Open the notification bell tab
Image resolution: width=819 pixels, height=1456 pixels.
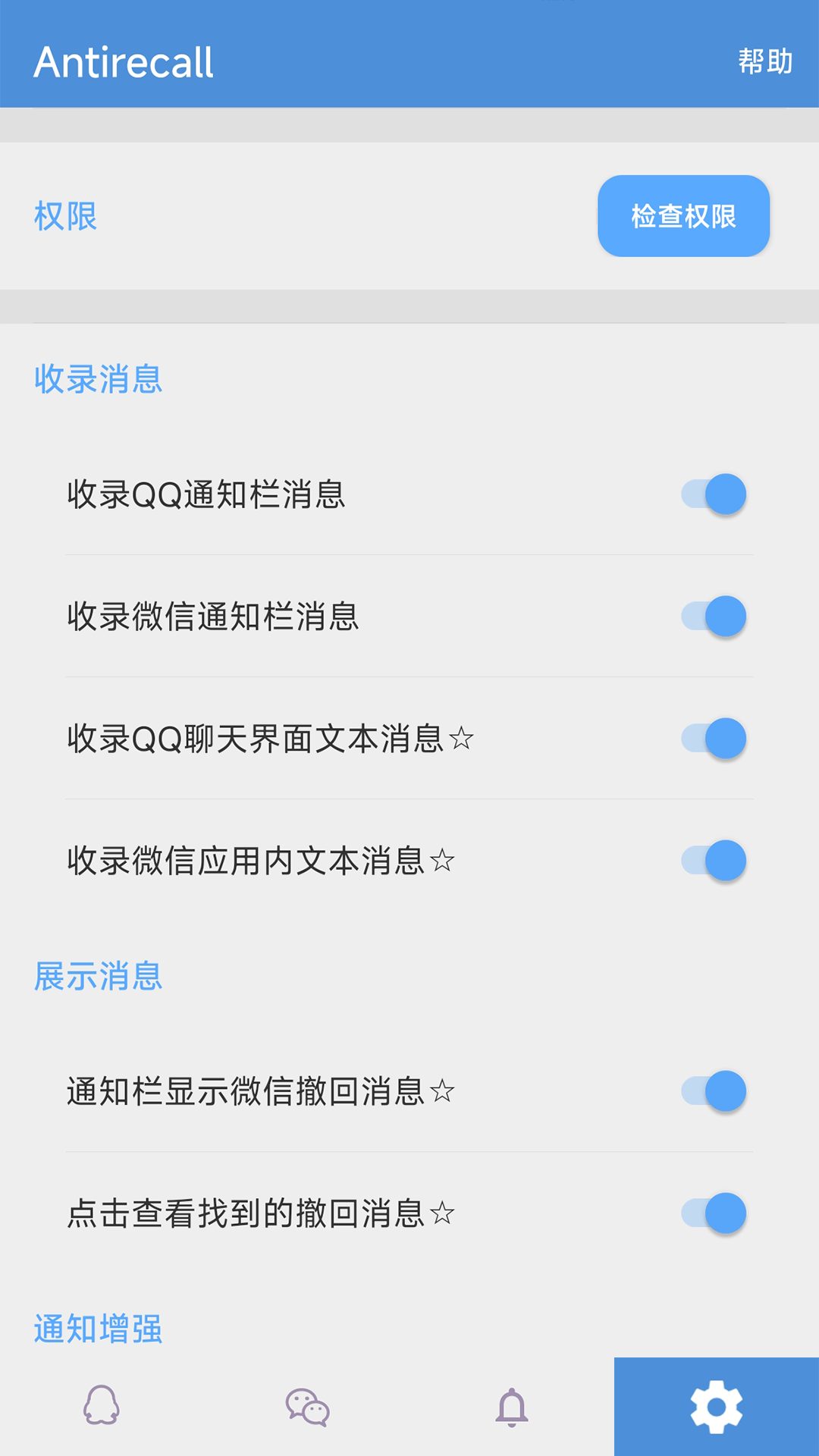tap(512, 1407)
